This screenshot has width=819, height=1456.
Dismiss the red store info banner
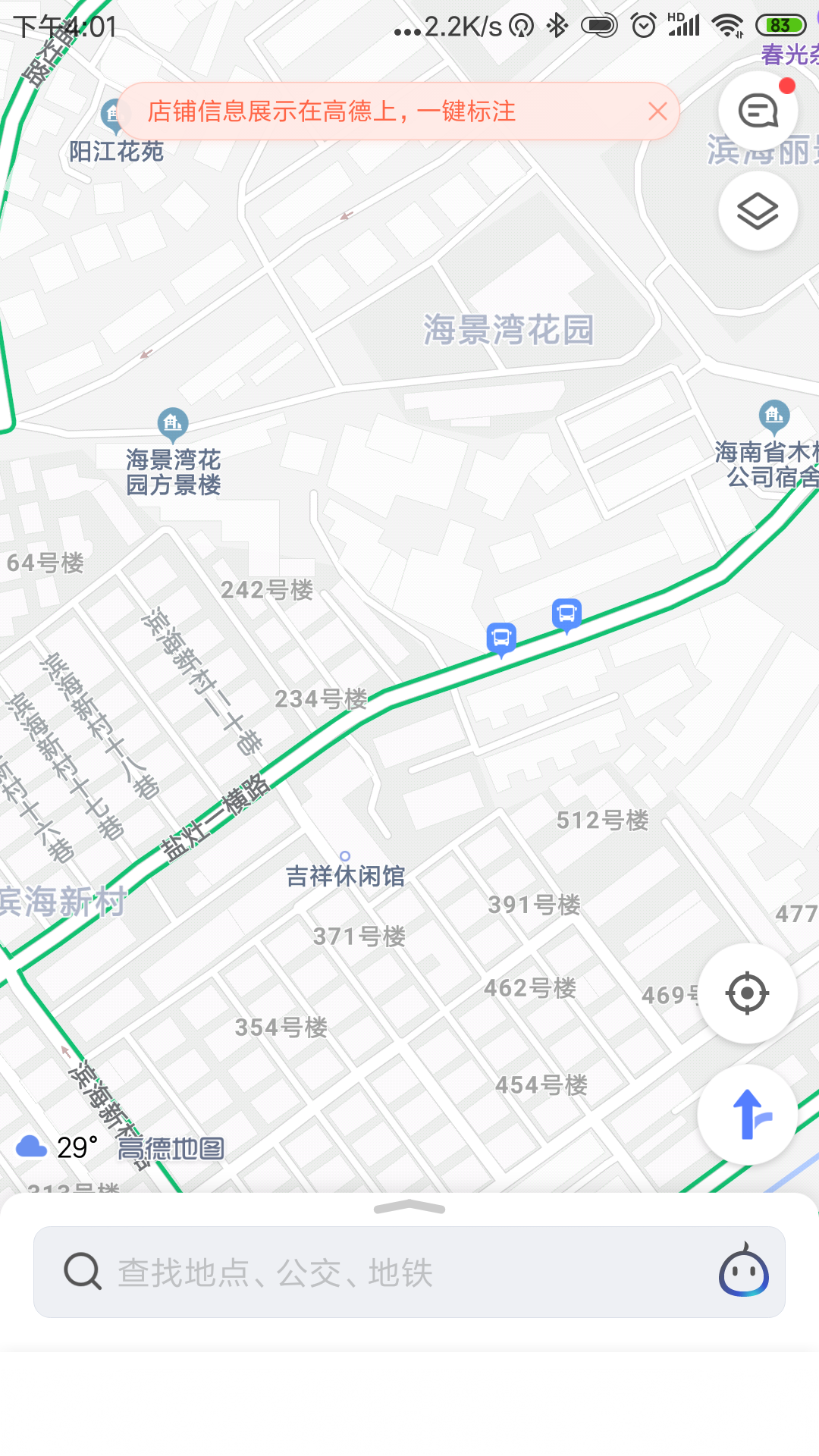click(x=657, y=111)
